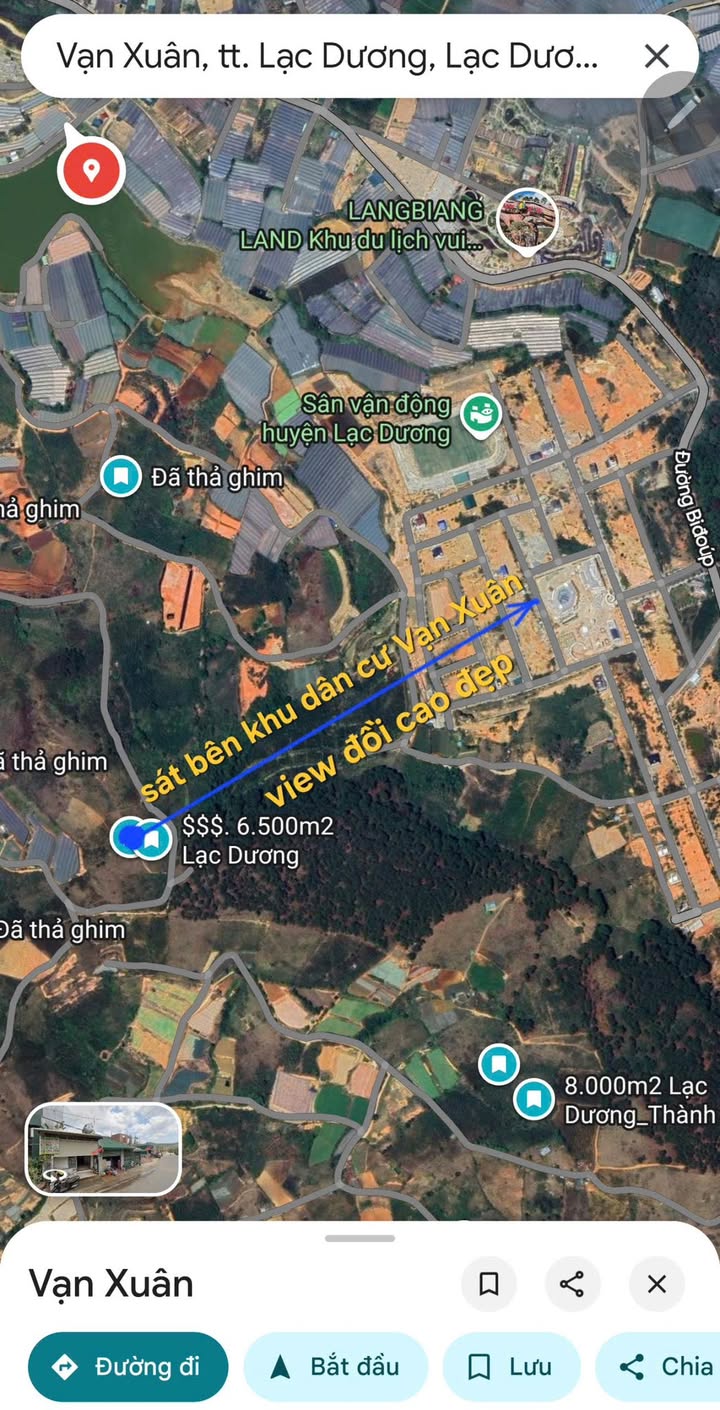Get directions with Đường đi button
This screenshot has width=720, height=1410.
pos(128,1367)
